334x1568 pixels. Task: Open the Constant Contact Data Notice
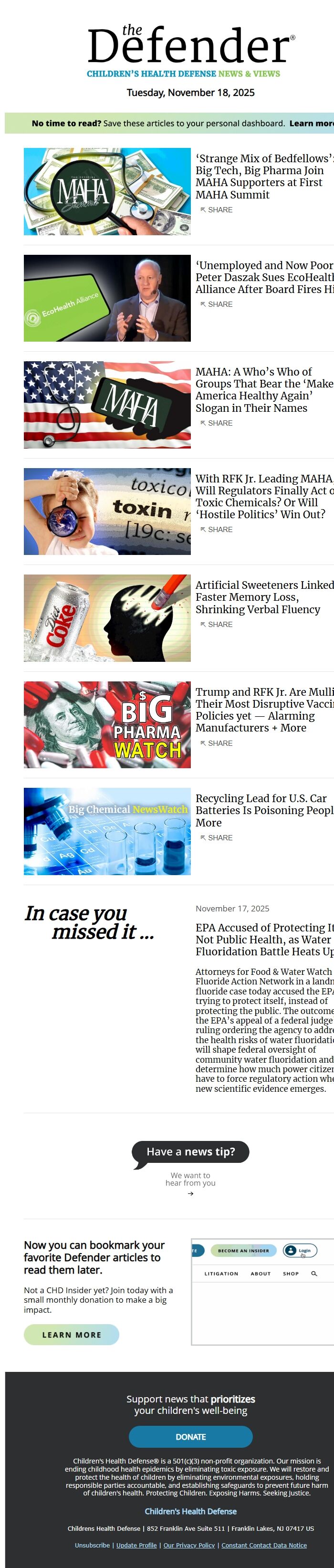264,1546
